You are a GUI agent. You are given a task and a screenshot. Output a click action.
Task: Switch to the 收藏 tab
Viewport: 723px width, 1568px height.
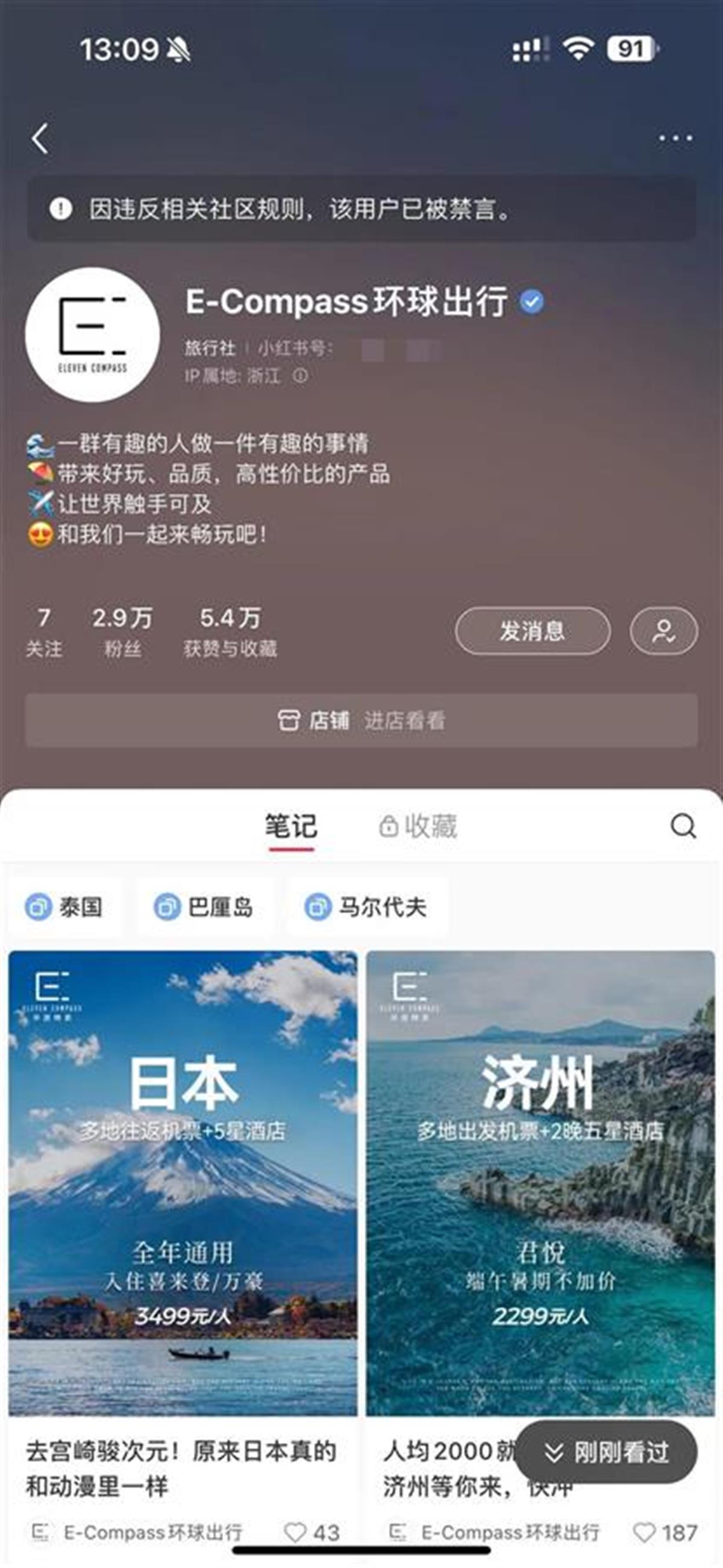click(x=418, y=826)
